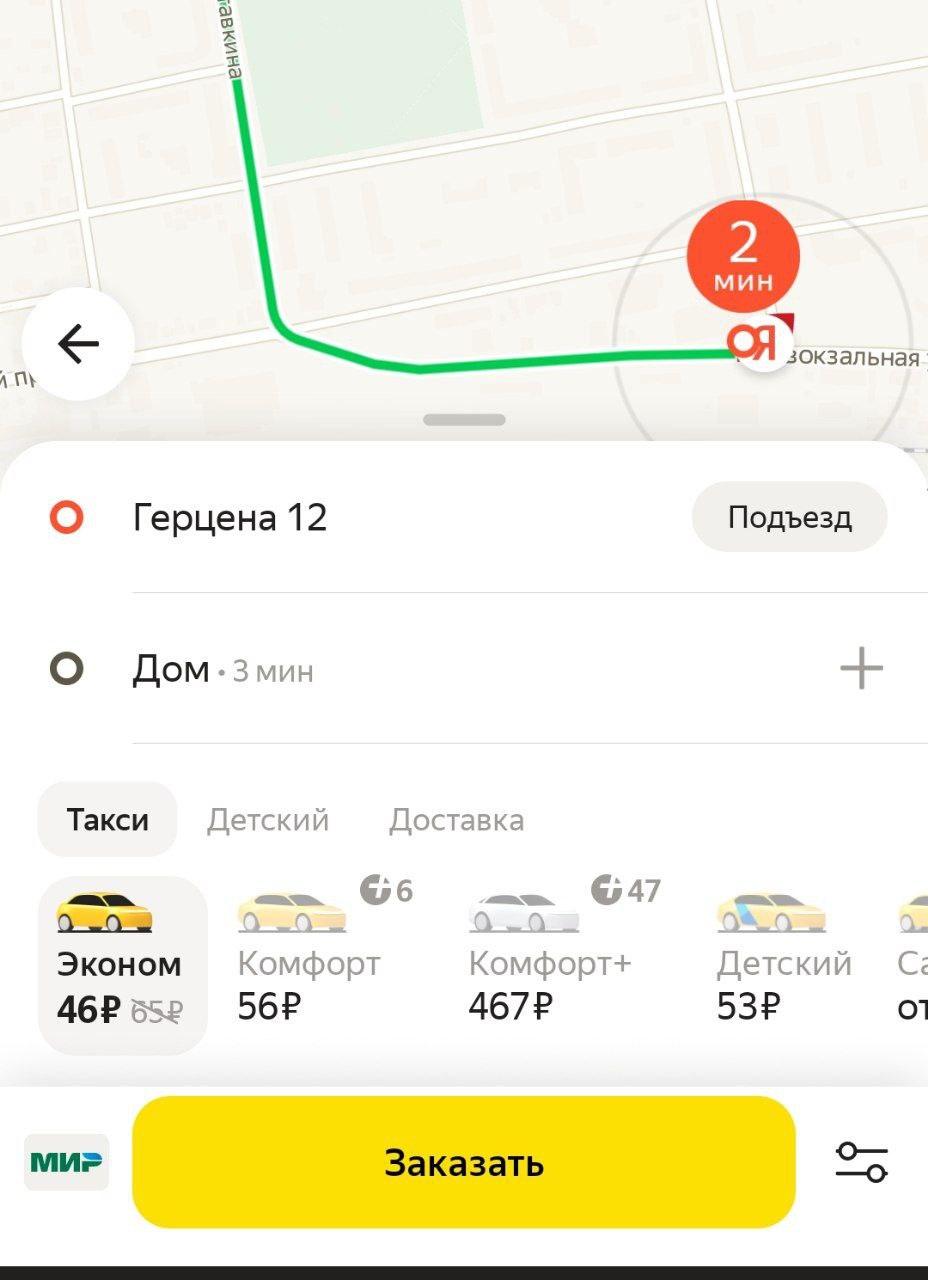Change the destination Дом

coord(172,669)
